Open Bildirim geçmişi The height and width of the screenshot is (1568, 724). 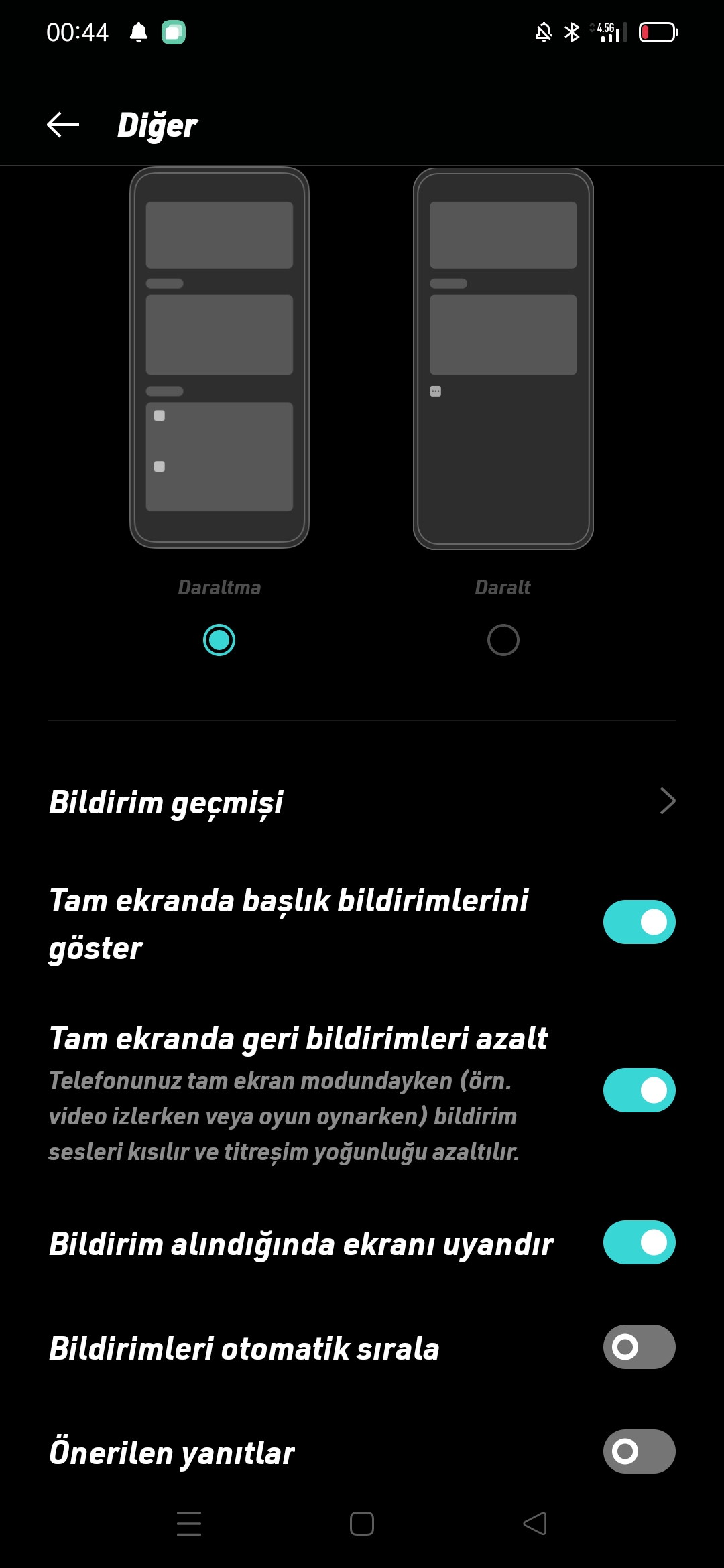click(x=362, y=801)
